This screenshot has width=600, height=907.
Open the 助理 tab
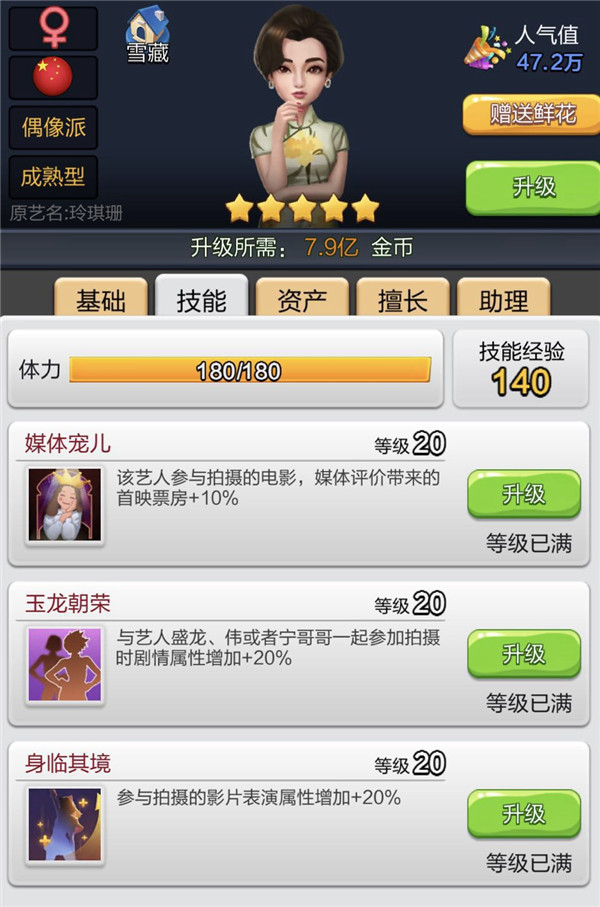pos(503,300)
